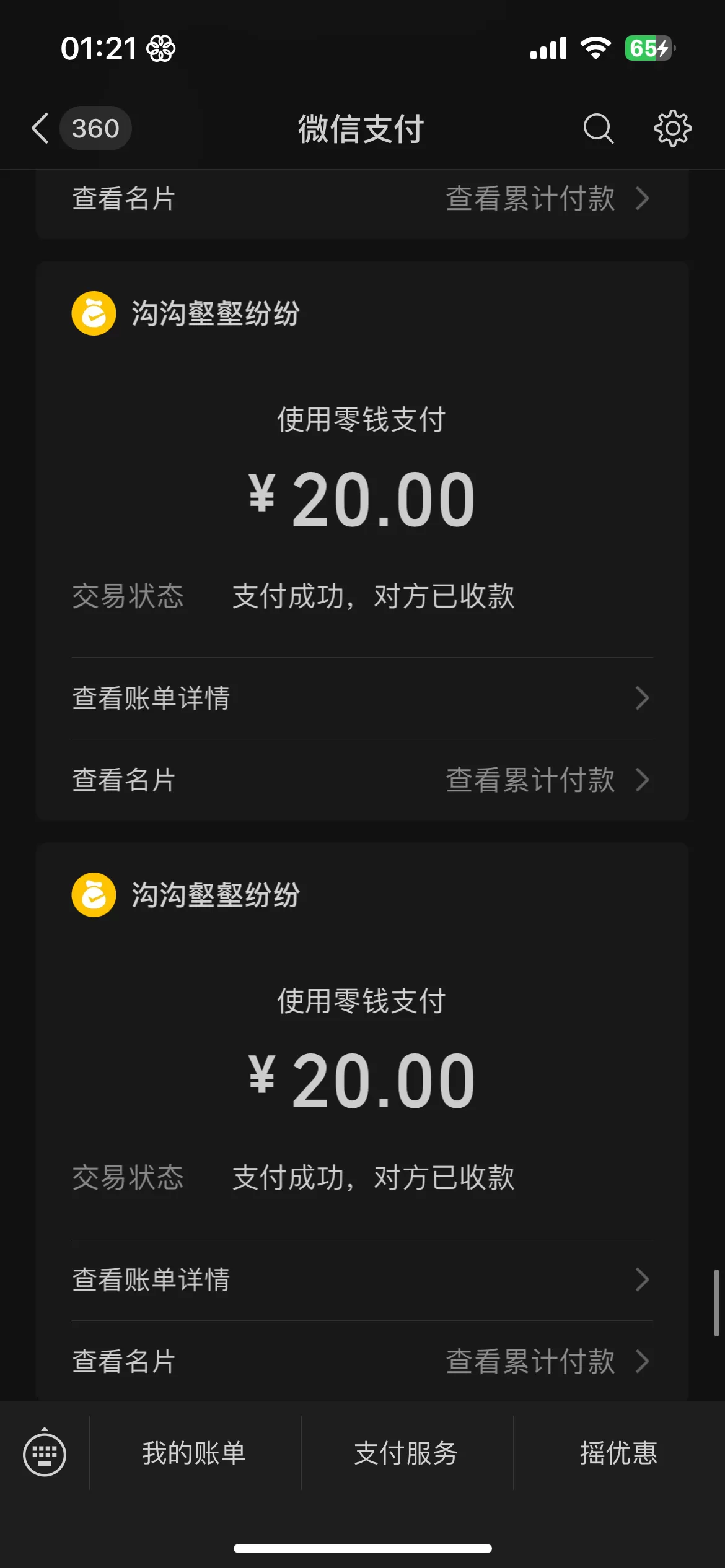
Task: Open 我的账单 menu
Action: click(x=194, y=1453)
